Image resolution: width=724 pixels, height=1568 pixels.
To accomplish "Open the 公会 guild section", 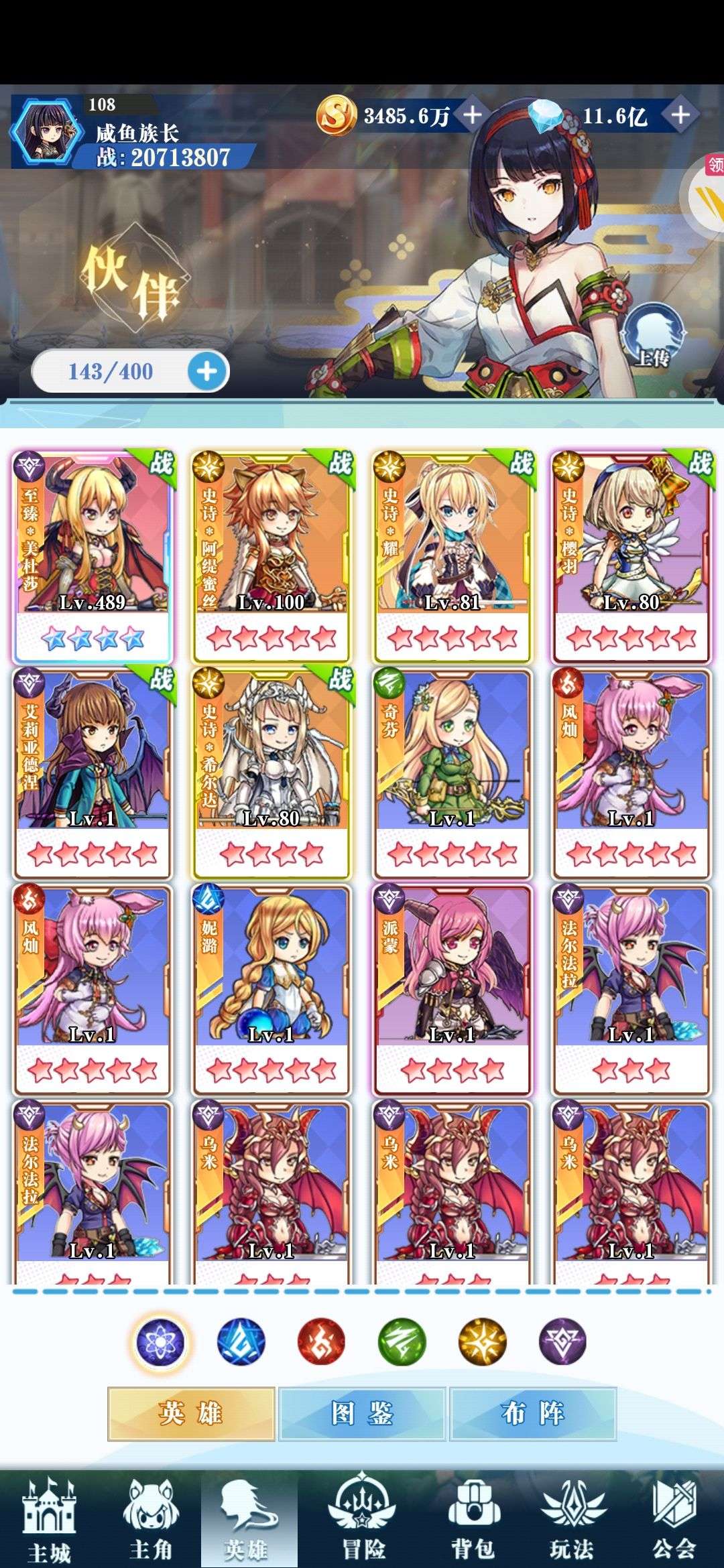I will point(674,1518).
